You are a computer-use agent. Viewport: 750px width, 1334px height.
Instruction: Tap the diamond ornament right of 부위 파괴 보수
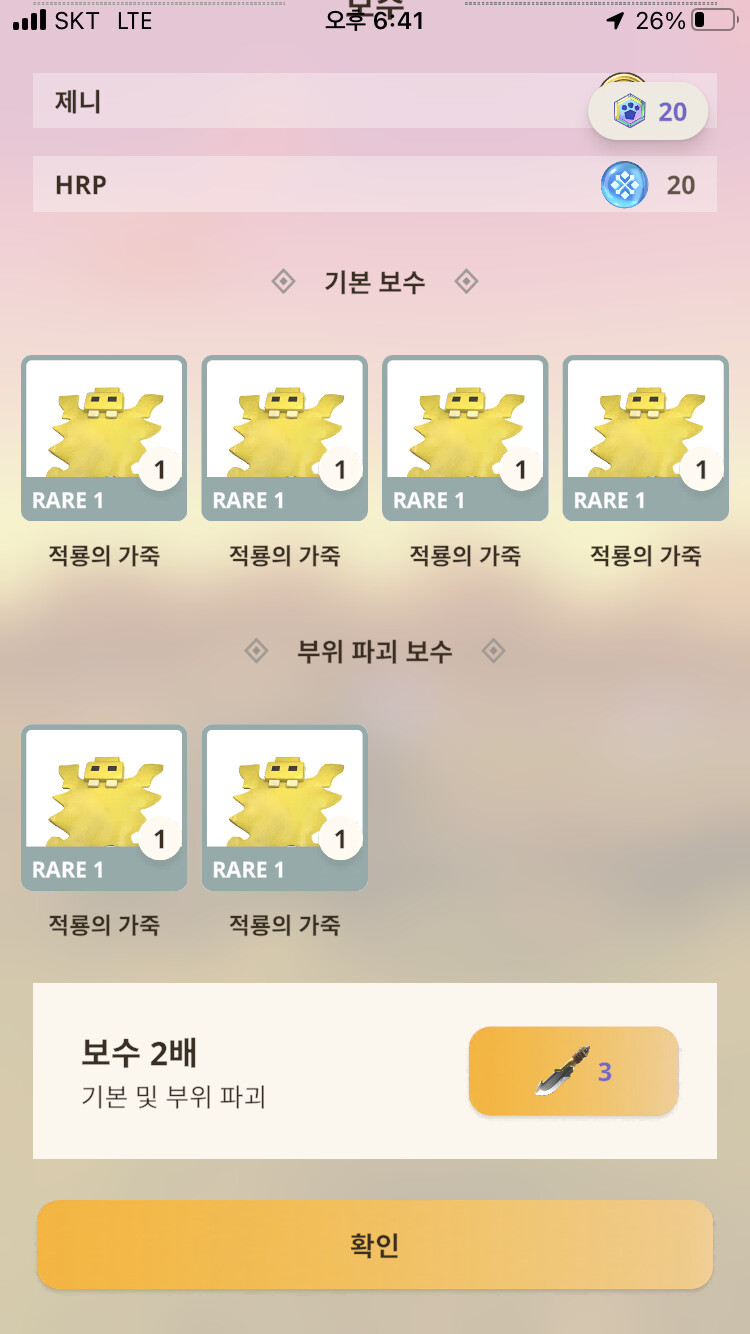pyautogui.click(x=492, y=651)
